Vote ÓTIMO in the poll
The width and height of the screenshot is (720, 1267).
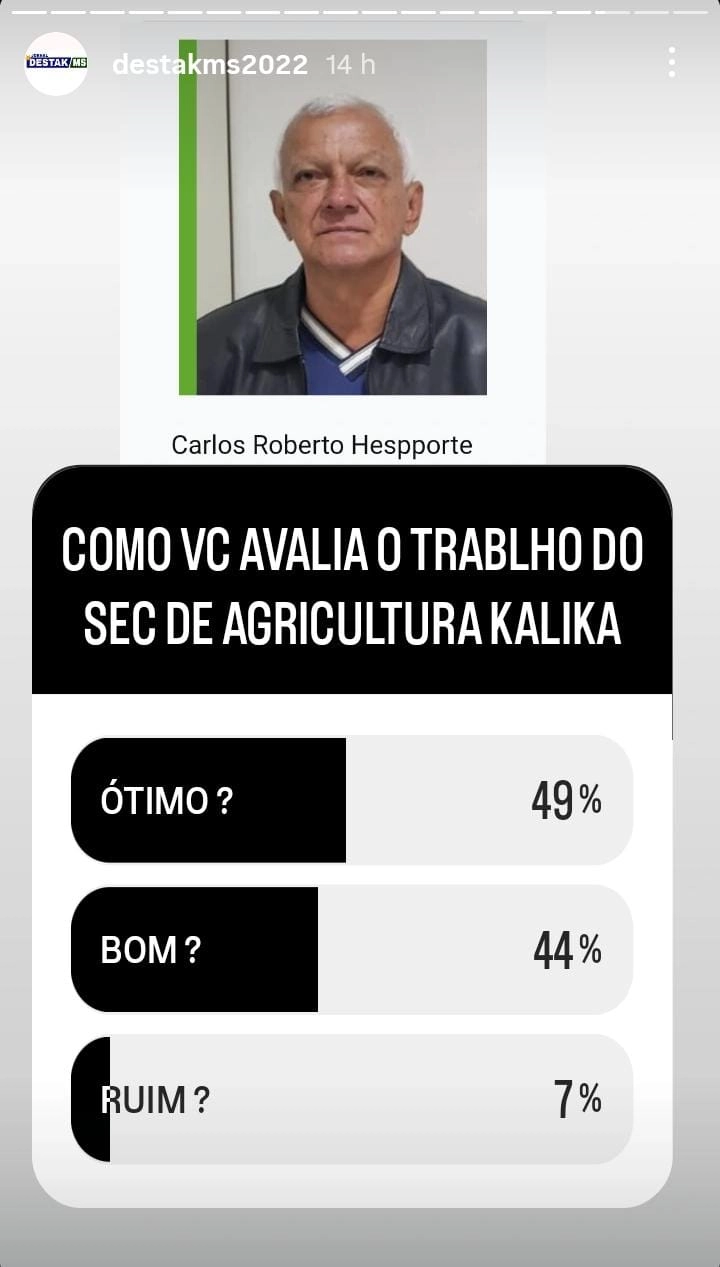pyautogui.click(x=351, y=800)
